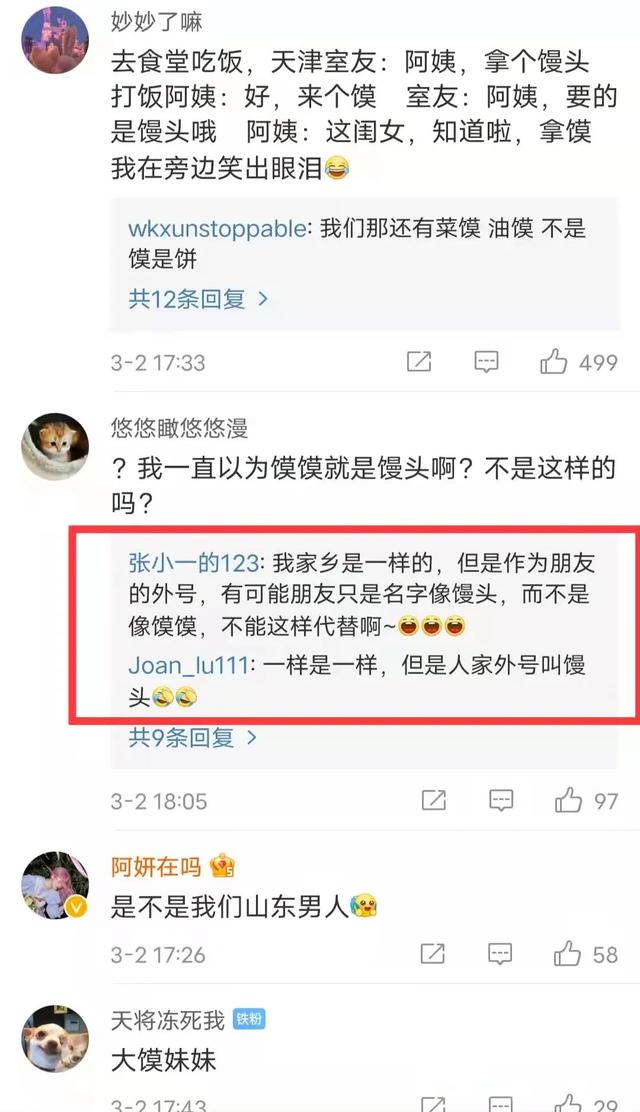Like 悠悠瞰悠悠漫's comment with 97 likes
Screen dimensions: 640x1112
[x=569, y=800]
